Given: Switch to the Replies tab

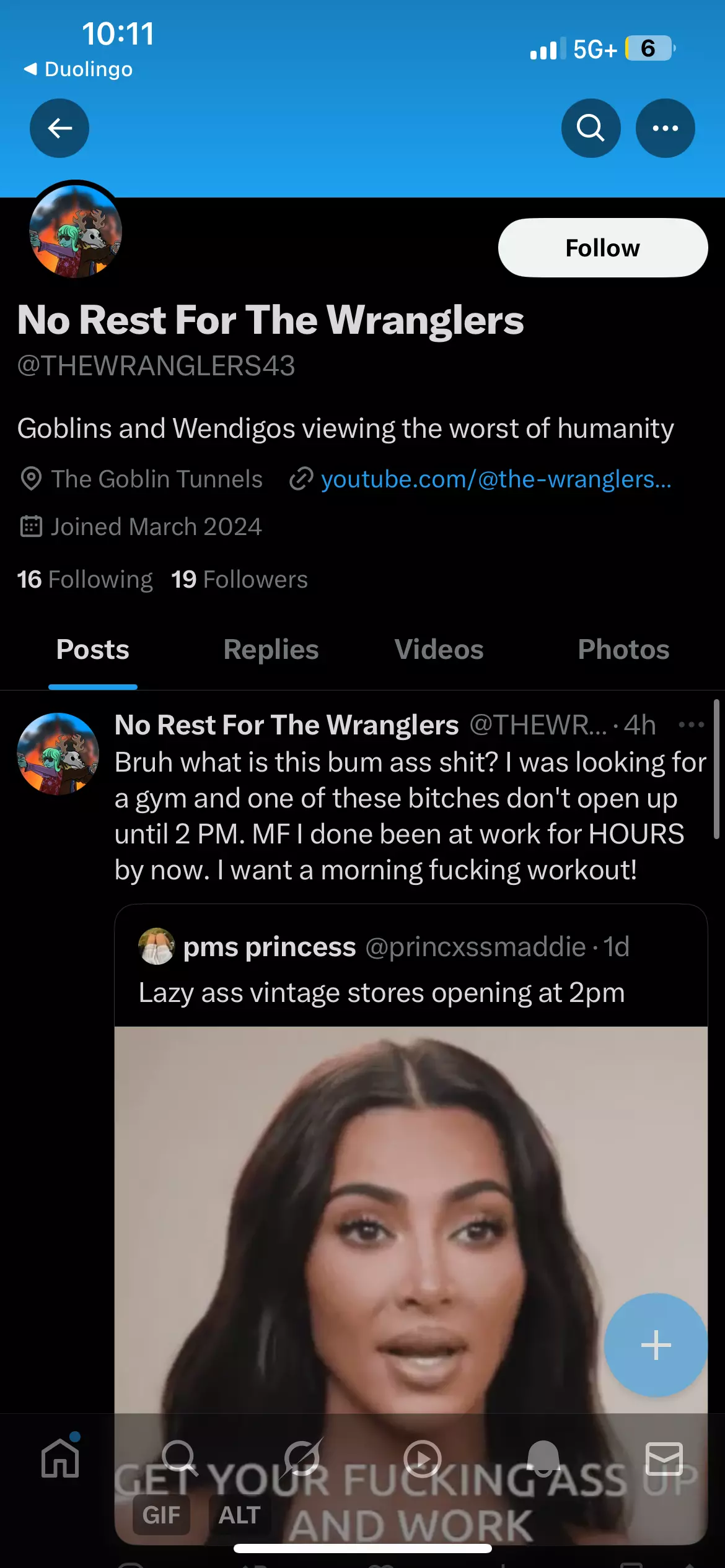Looking at the screenshot, I should [x=271, y=650].
